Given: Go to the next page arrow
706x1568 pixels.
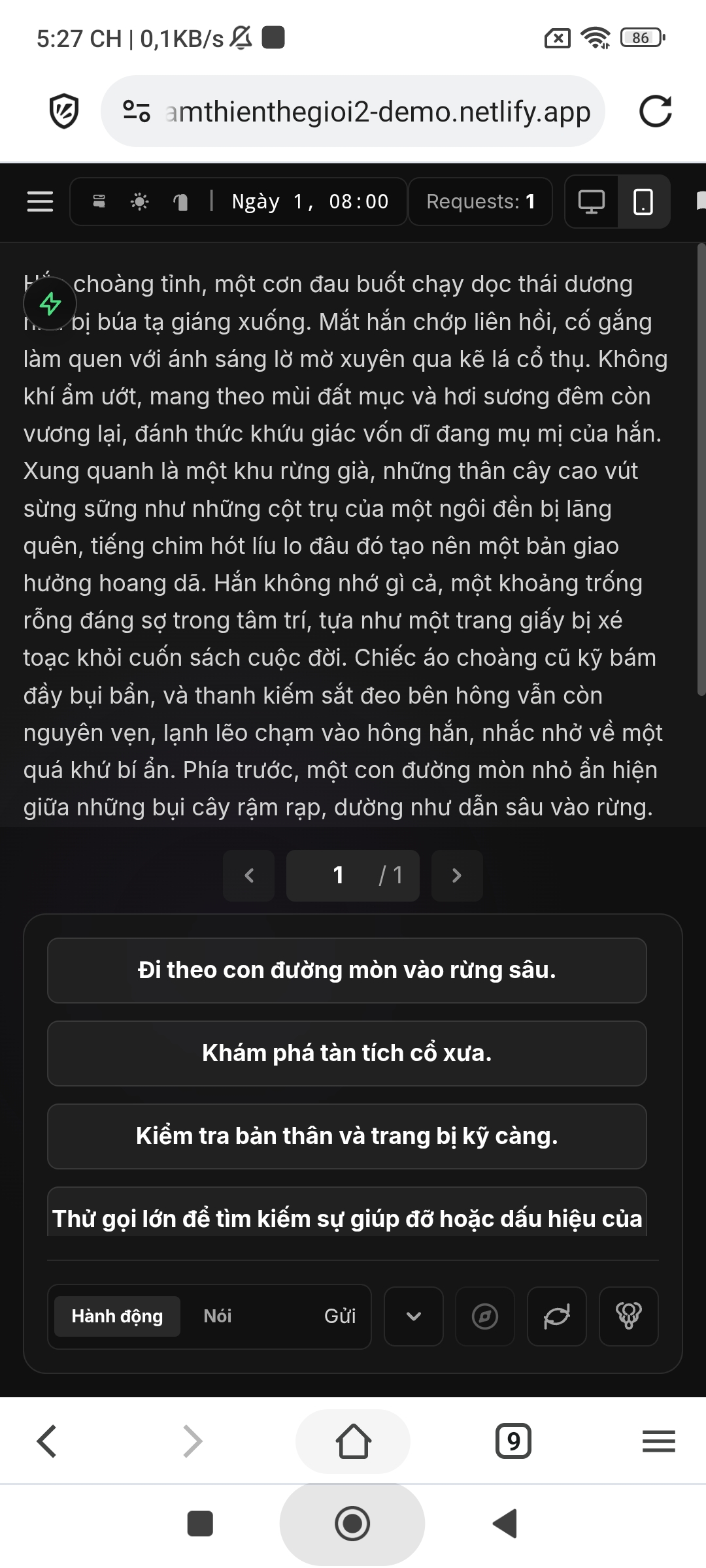Looking at the screenshot, I should 457,875.
